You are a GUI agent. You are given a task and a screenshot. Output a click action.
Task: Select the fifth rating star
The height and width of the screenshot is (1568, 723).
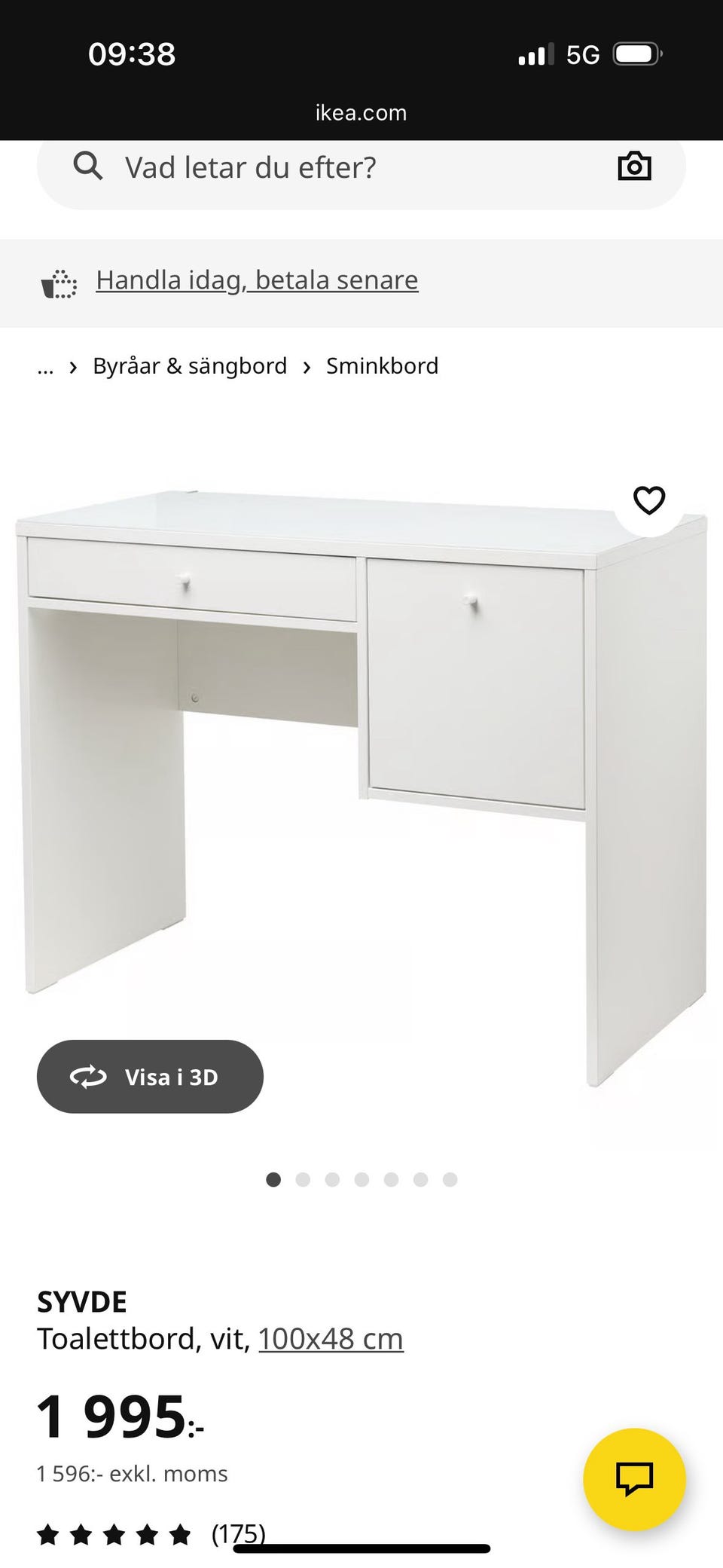(x=181, y=1534)
